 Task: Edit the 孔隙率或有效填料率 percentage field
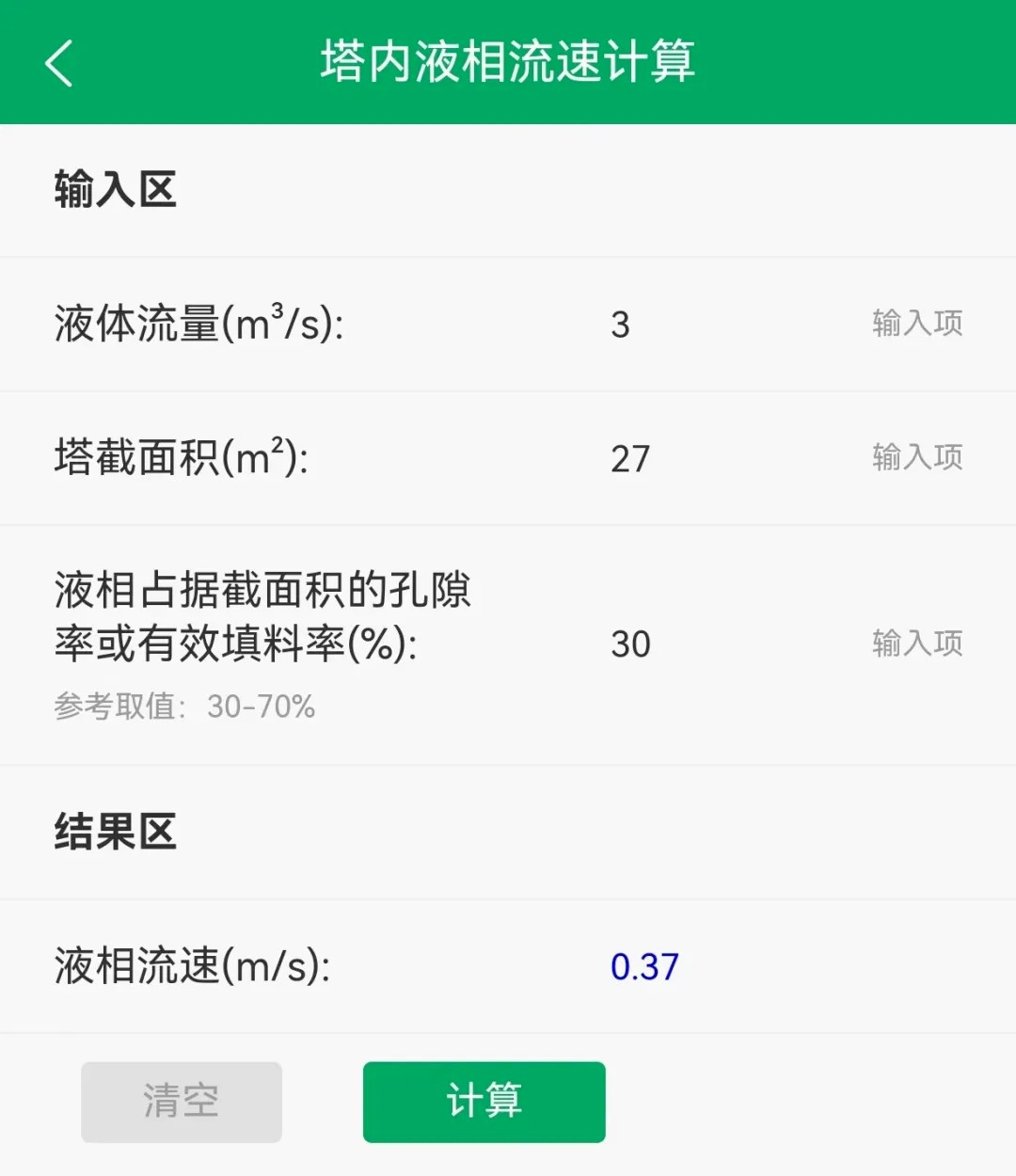715,644
